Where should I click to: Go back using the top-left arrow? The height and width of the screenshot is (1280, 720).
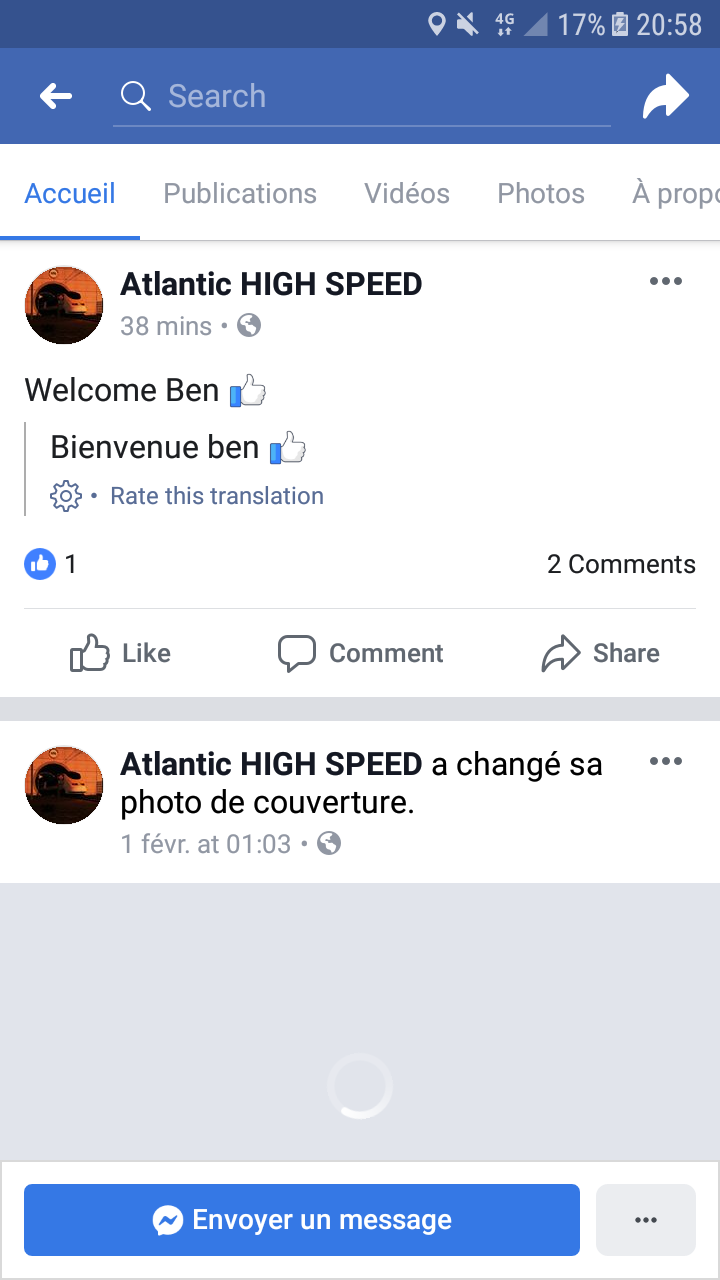click(x=56, y=96)
